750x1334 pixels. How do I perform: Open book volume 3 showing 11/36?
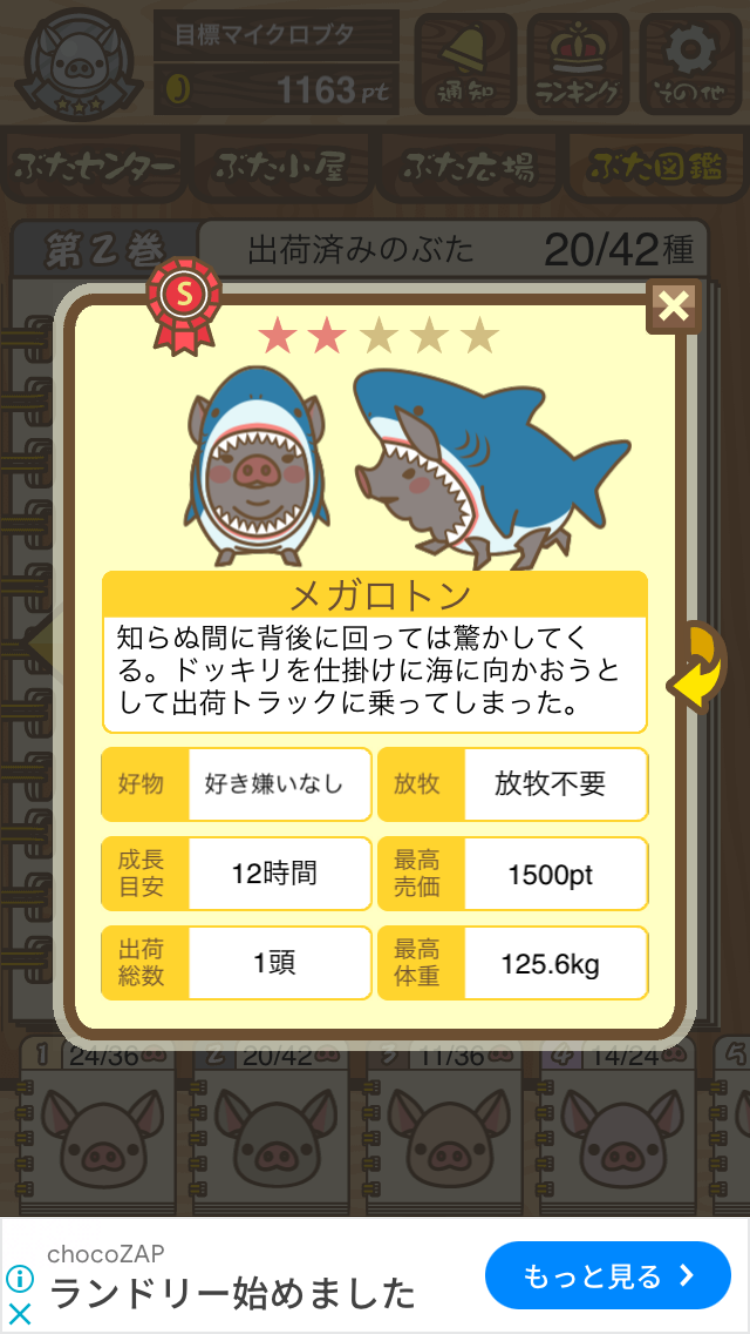pos(443,1130)
